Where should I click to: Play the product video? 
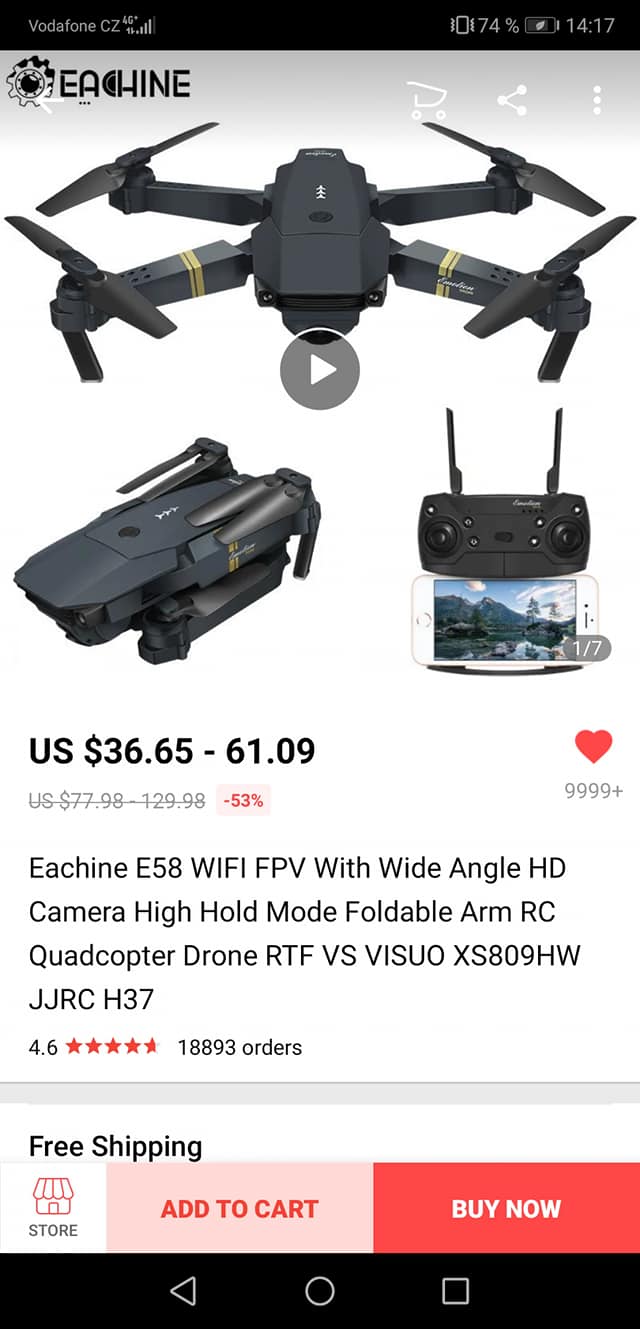320,370
